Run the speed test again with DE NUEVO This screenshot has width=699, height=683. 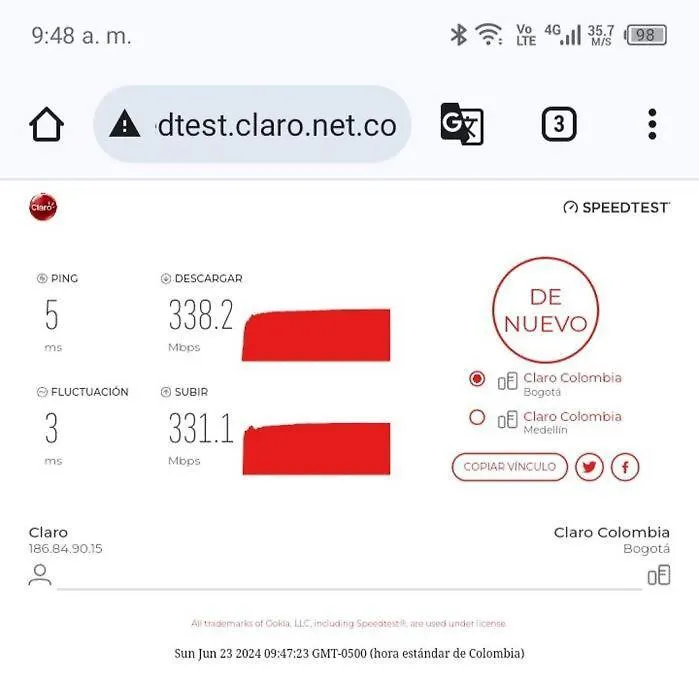click(x=545, y=310)
